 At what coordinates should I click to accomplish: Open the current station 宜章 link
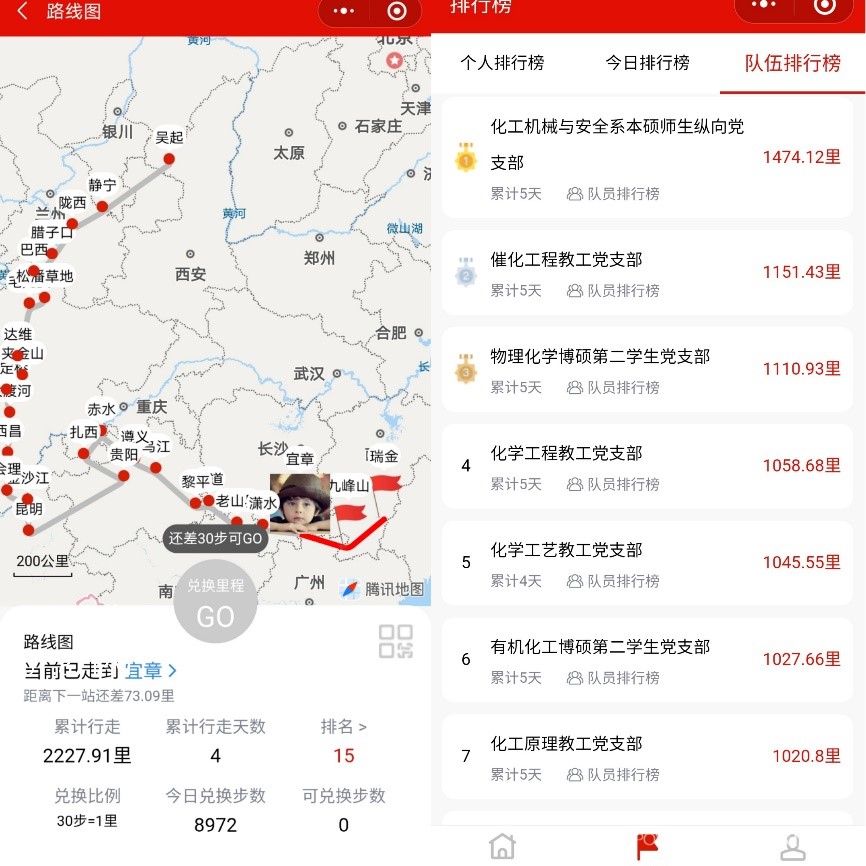tap(150, 670)
